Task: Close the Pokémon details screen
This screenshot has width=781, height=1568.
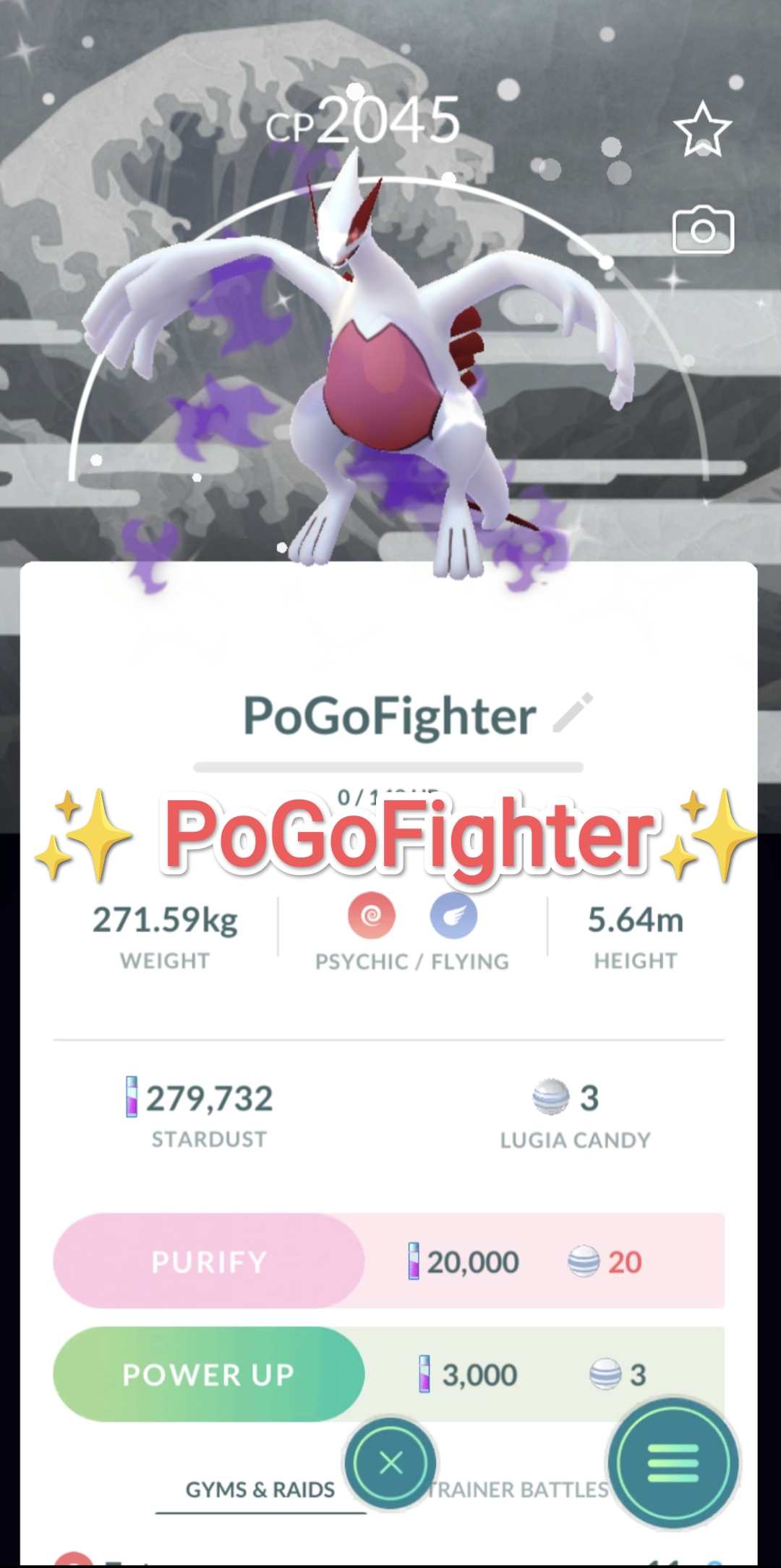Action: (390, 1463)
